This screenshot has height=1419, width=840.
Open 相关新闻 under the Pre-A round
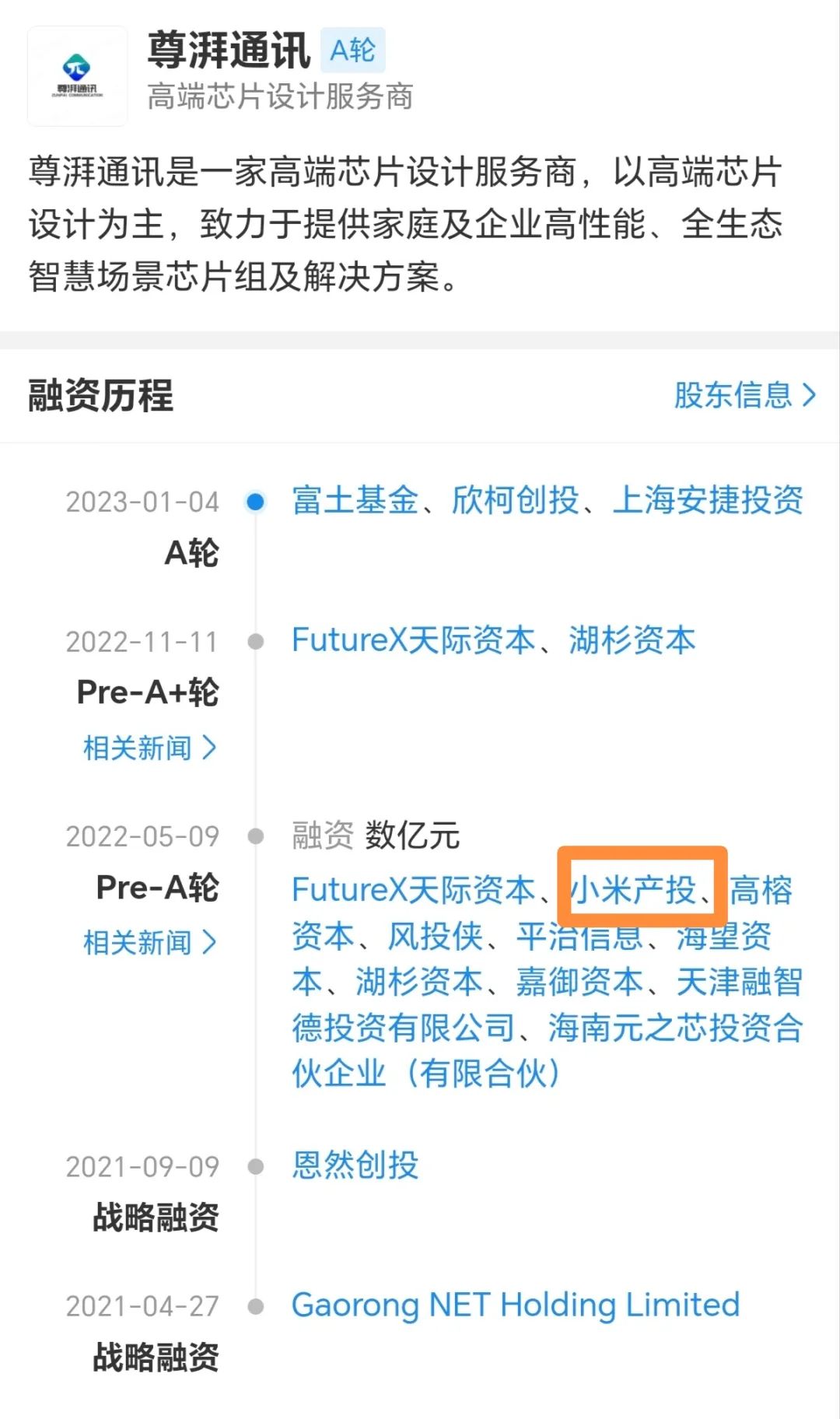click(x=149, y=942)
